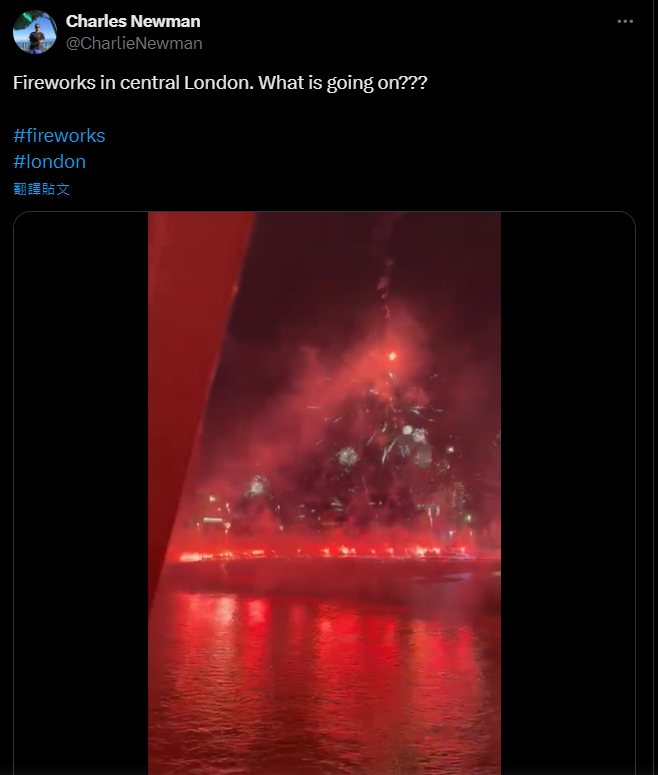This screenshot has width=658, height=775.
Task: Open the #london hashtag
Action: pyautogui.click(x=49, y=161)
